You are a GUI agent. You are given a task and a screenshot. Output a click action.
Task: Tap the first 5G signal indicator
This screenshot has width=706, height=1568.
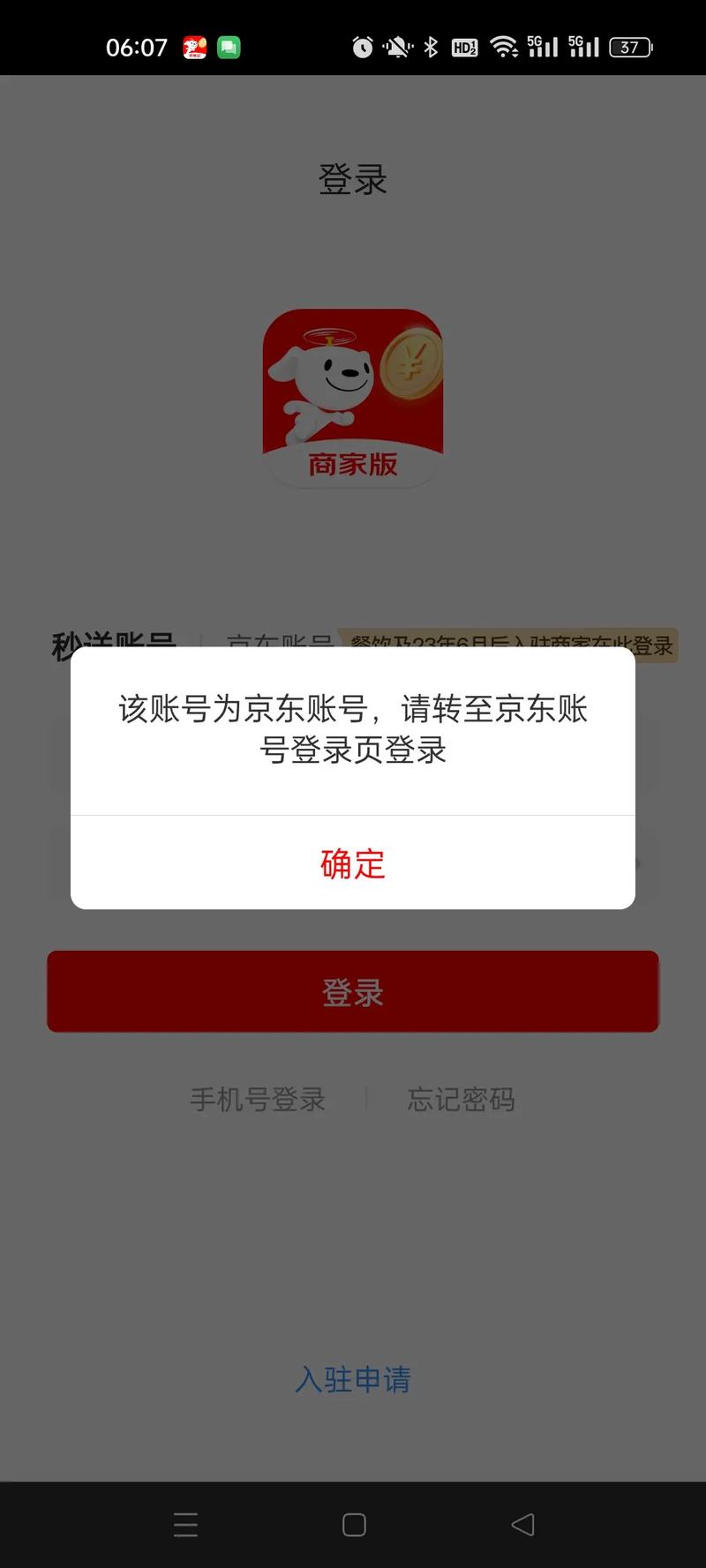(x=539, y=47)
